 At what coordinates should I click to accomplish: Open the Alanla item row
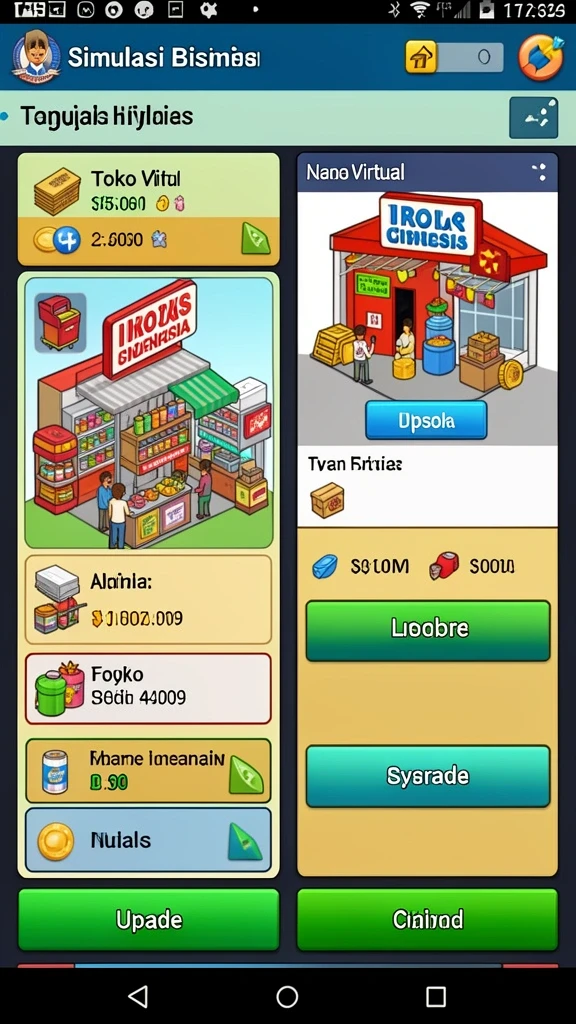[x=148, y=600]
